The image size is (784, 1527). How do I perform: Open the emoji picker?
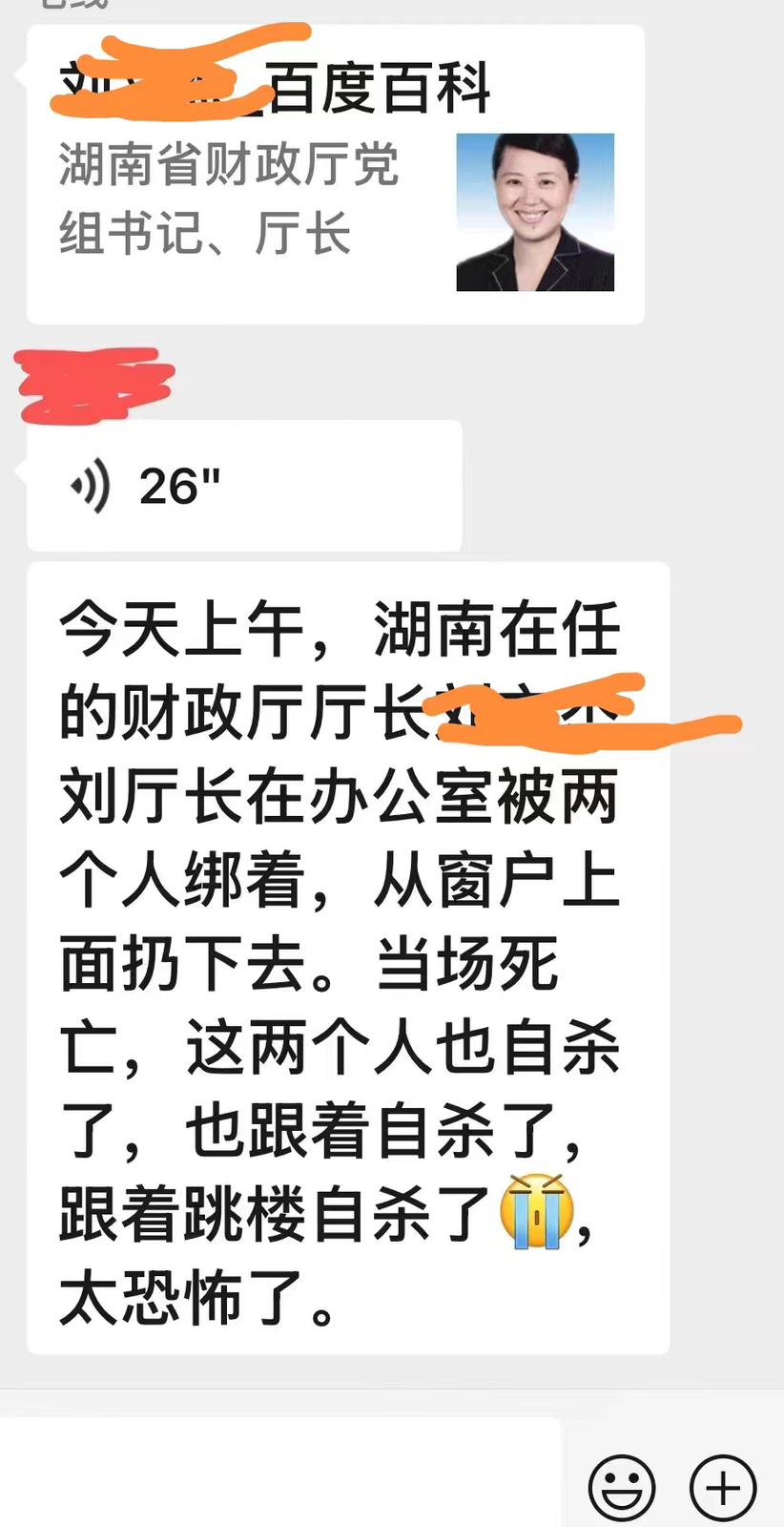coord(622,1487)
